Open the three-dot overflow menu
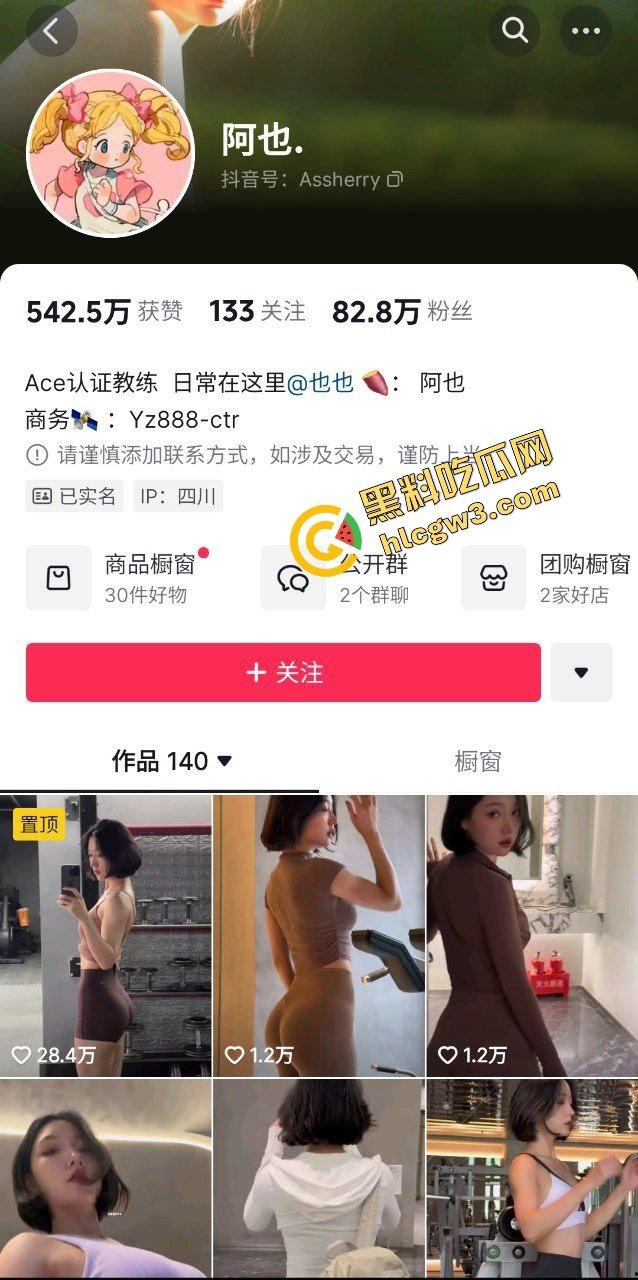The image size is (638, 1280). (x=585, y=31)
